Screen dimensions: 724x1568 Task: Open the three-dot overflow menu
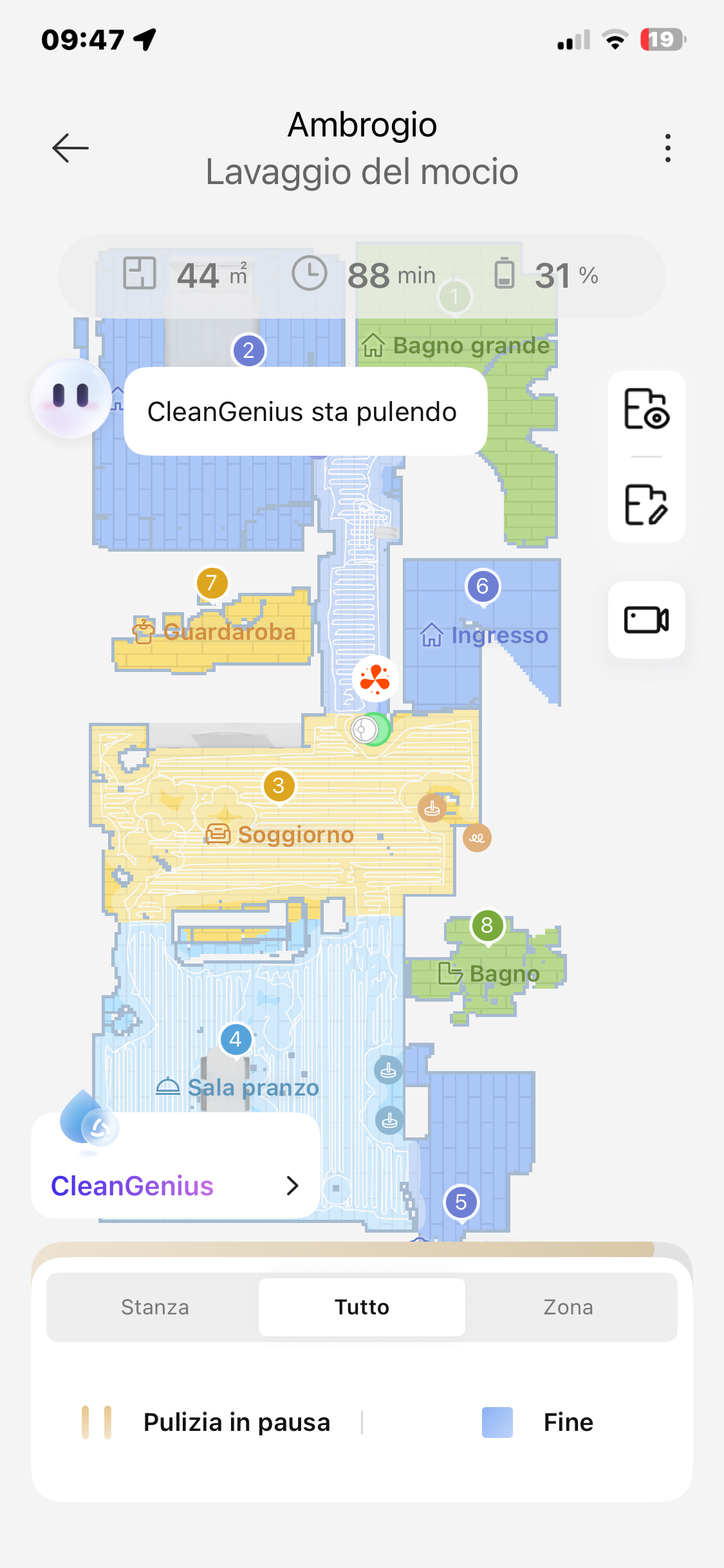tap(668, 148)
